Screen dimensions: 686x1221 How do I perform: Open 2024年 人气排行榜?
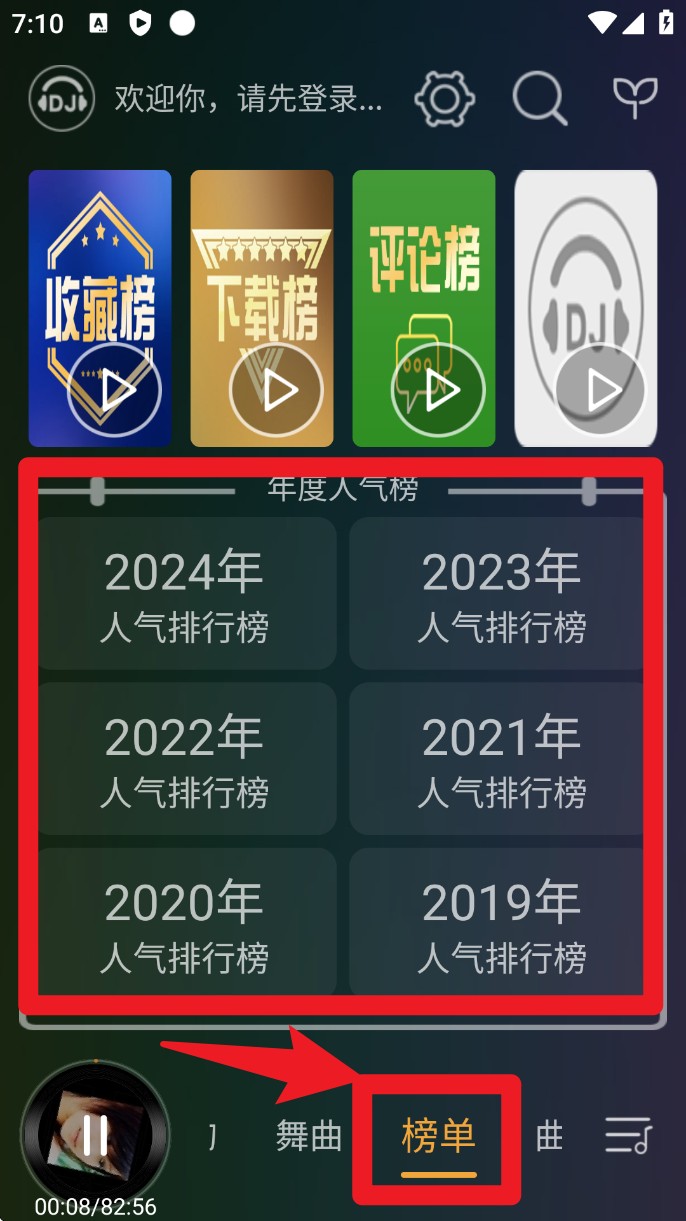[186, 594]
